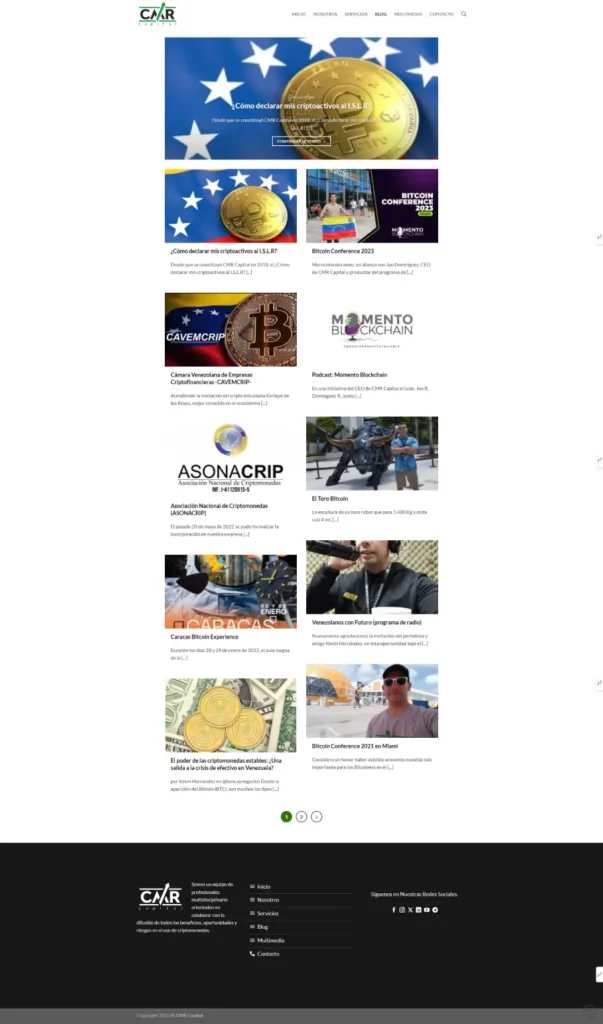The image size is (603, 1024).
Task: Tap Continuar Leyendo on featured banner
Action: coord(301,141)
